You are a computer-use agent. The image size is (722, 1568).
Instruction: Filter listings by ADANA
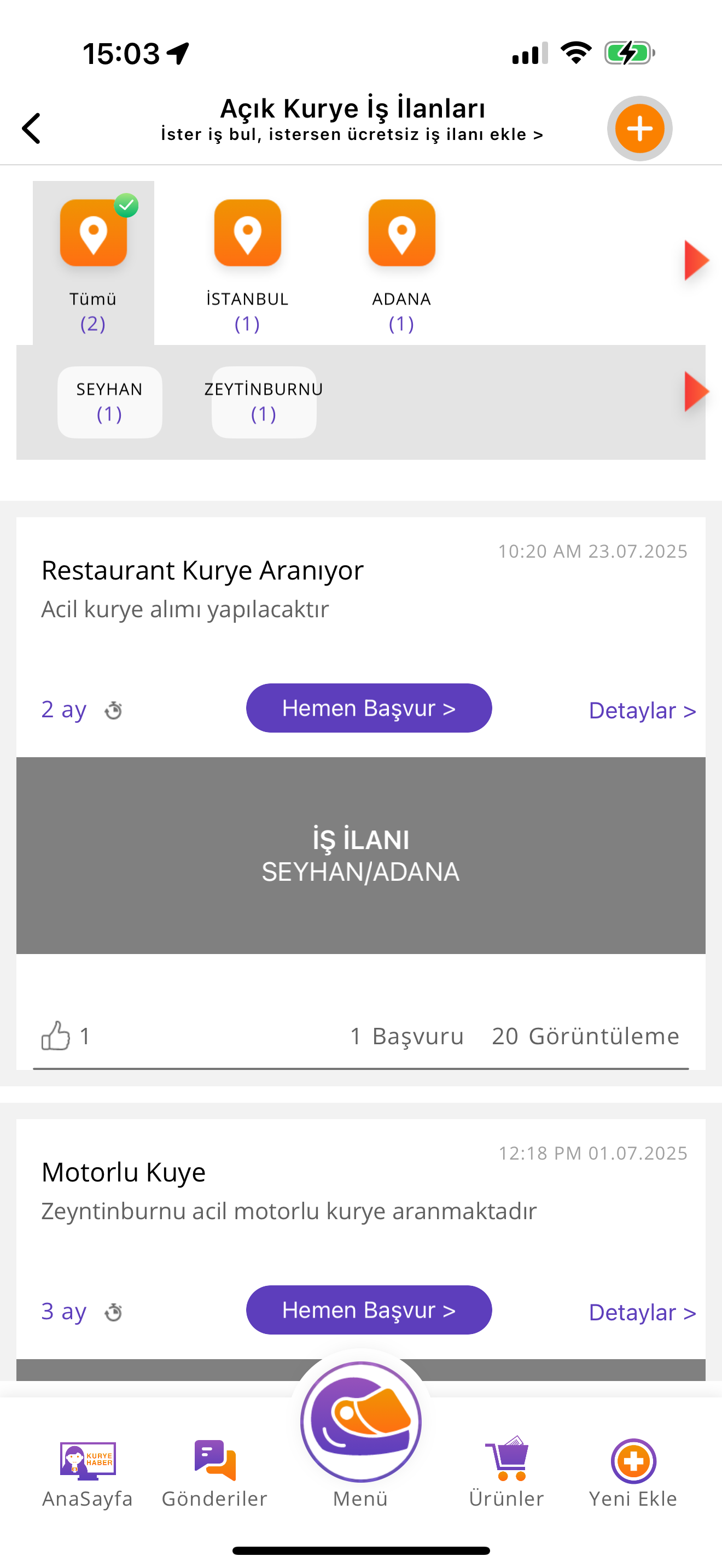[x=402, y=263]
